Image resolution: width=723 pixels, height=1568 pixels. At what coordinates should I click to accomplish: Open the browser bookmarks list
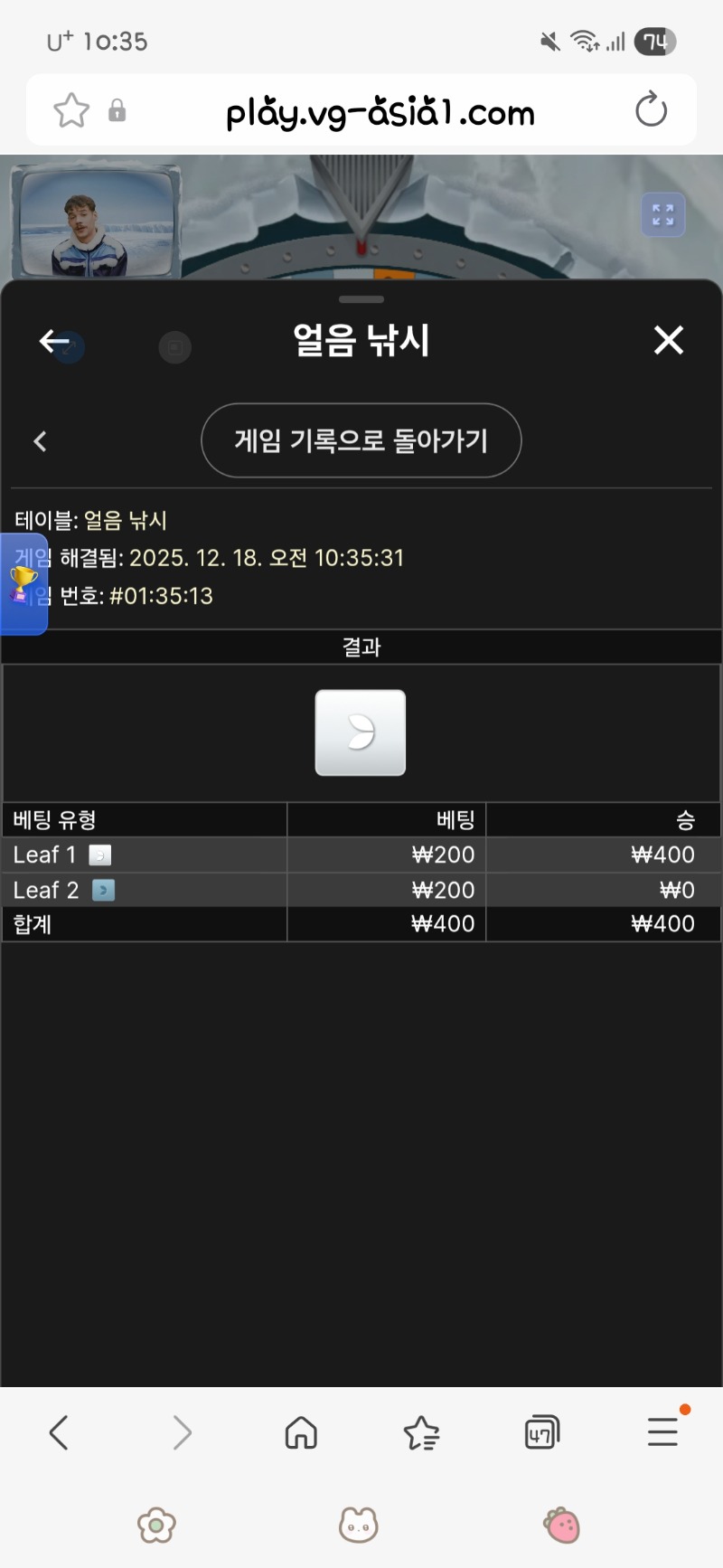(421, 1432)
